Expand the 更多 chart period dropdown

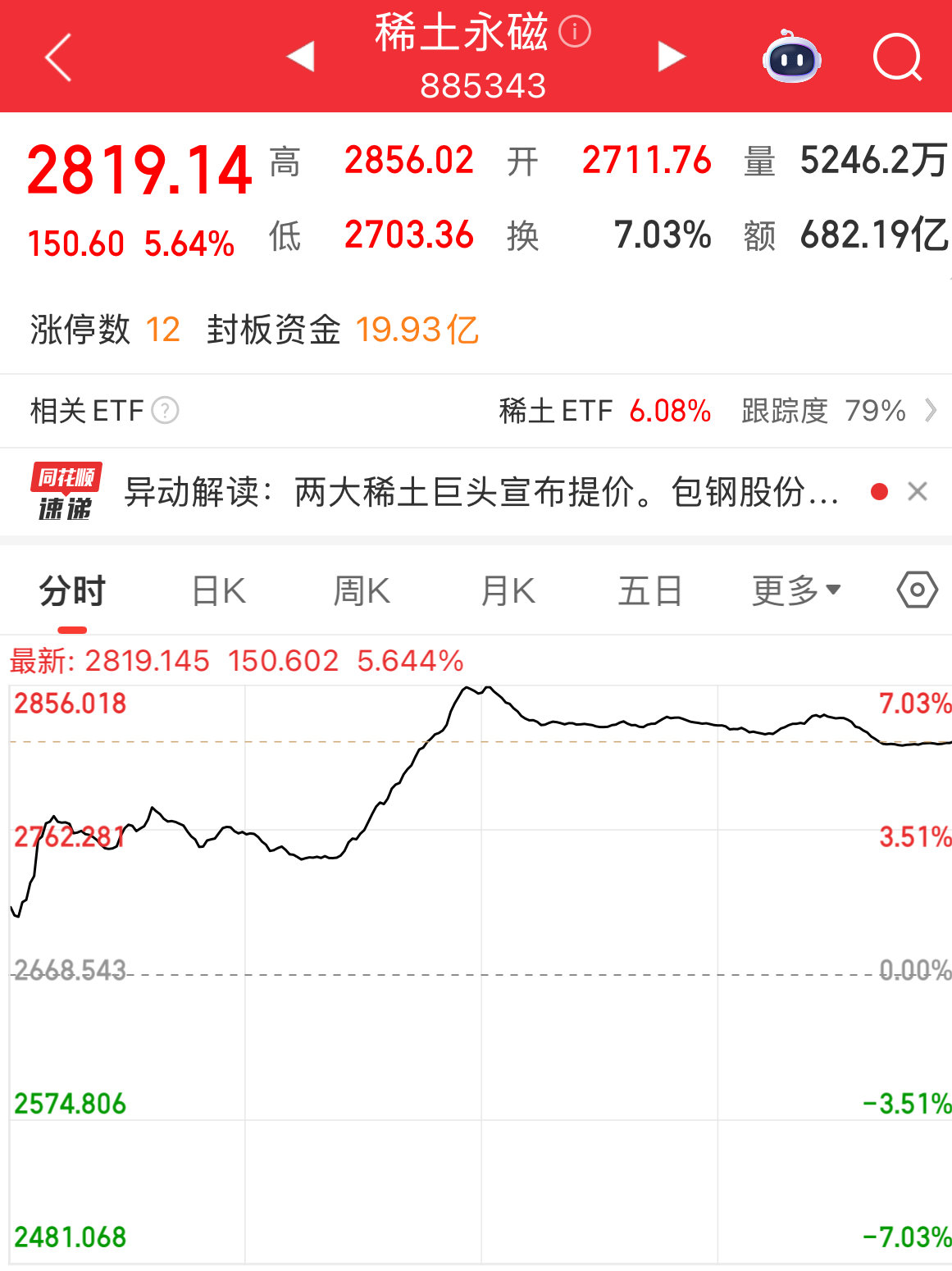796,591
